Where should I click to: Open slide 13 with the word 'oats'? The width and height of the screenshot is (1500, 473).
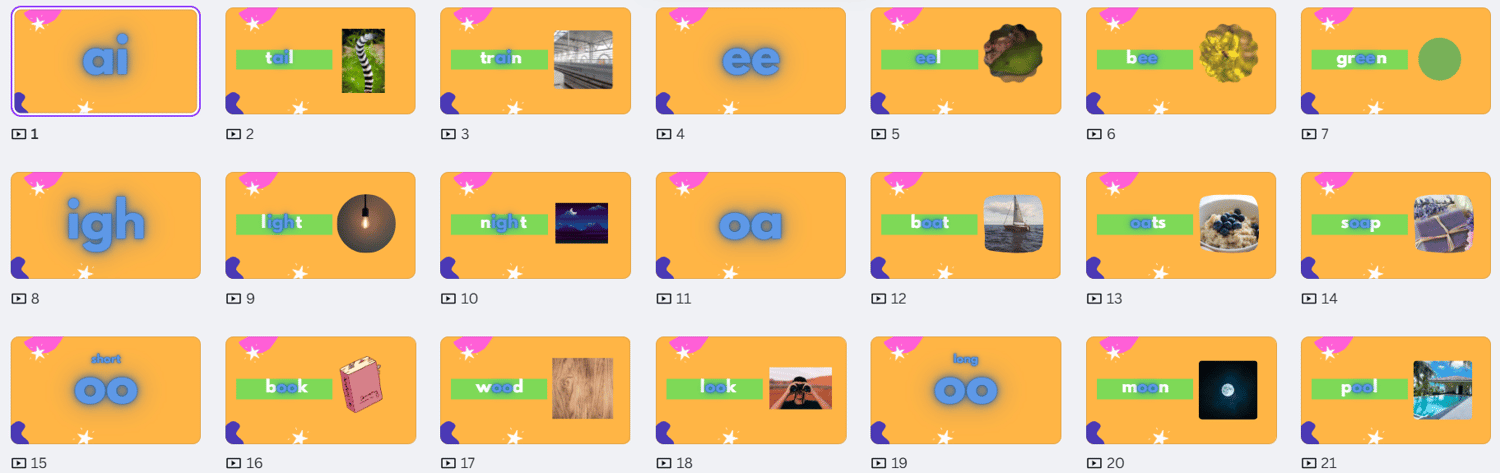pyautogui.click(x=1180, y=225)
